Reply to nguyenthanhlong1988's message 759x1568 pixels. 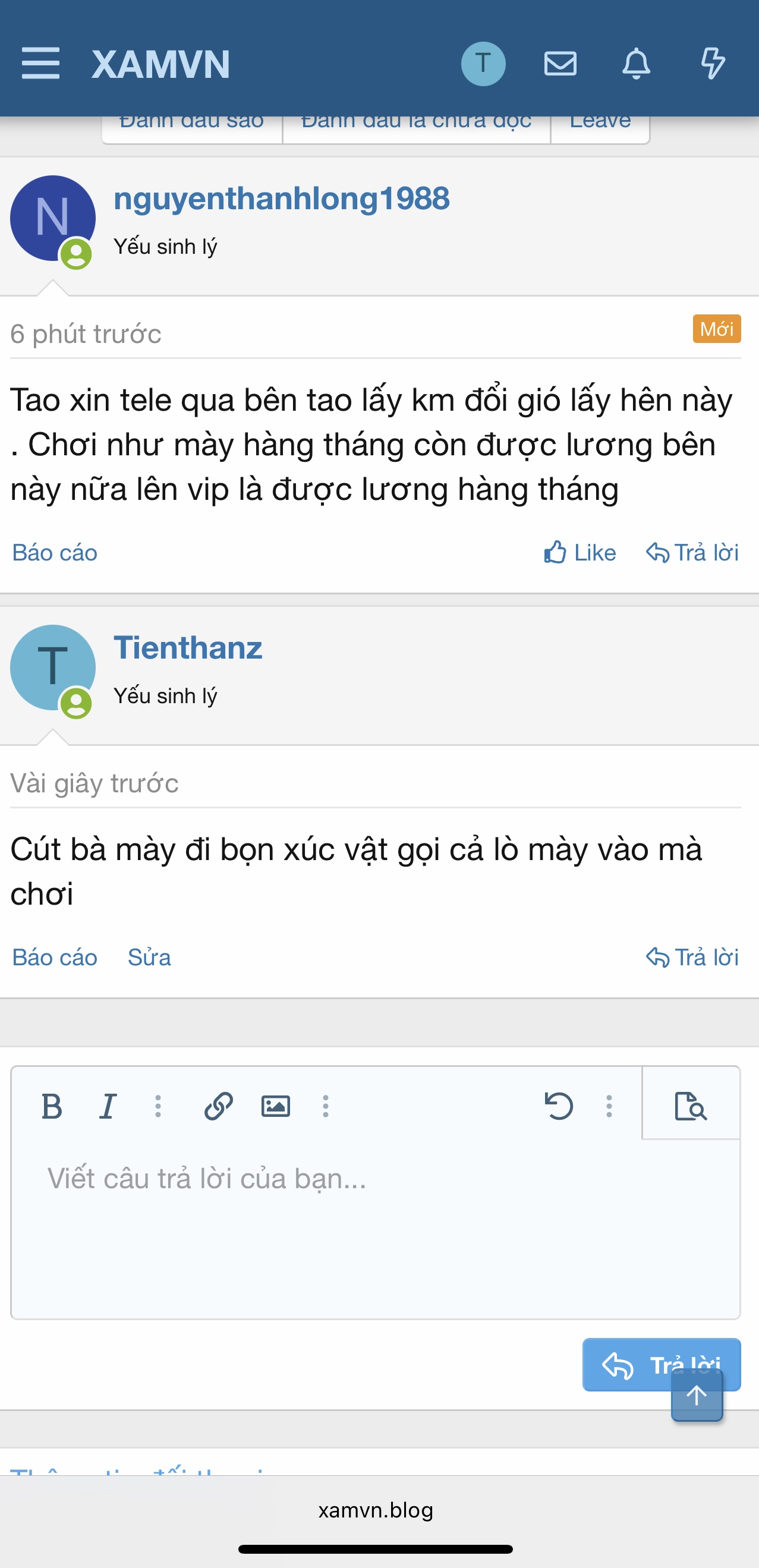click(692, 553)
